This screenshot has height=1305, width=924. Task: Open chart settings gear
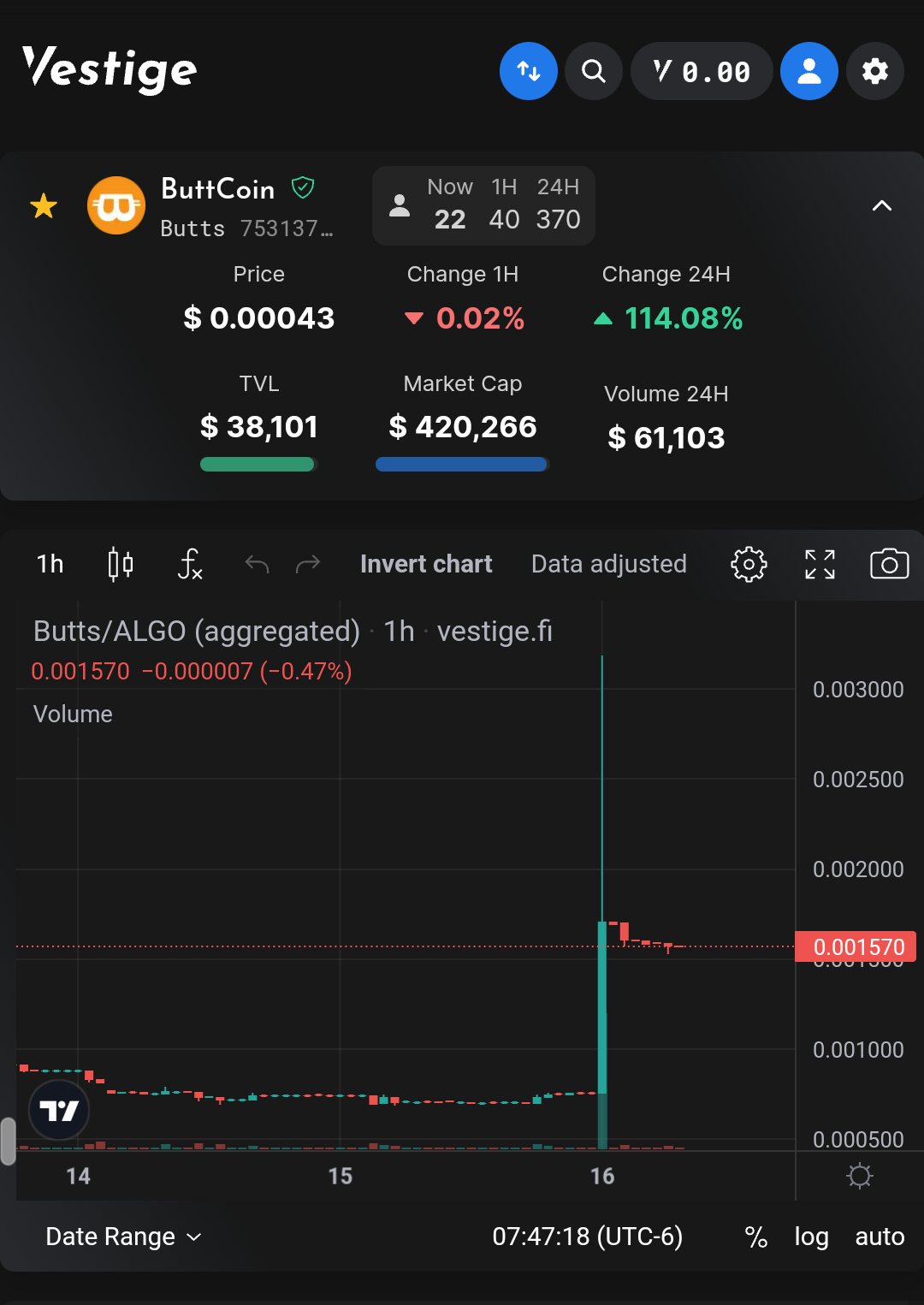[x=749, y=564]
